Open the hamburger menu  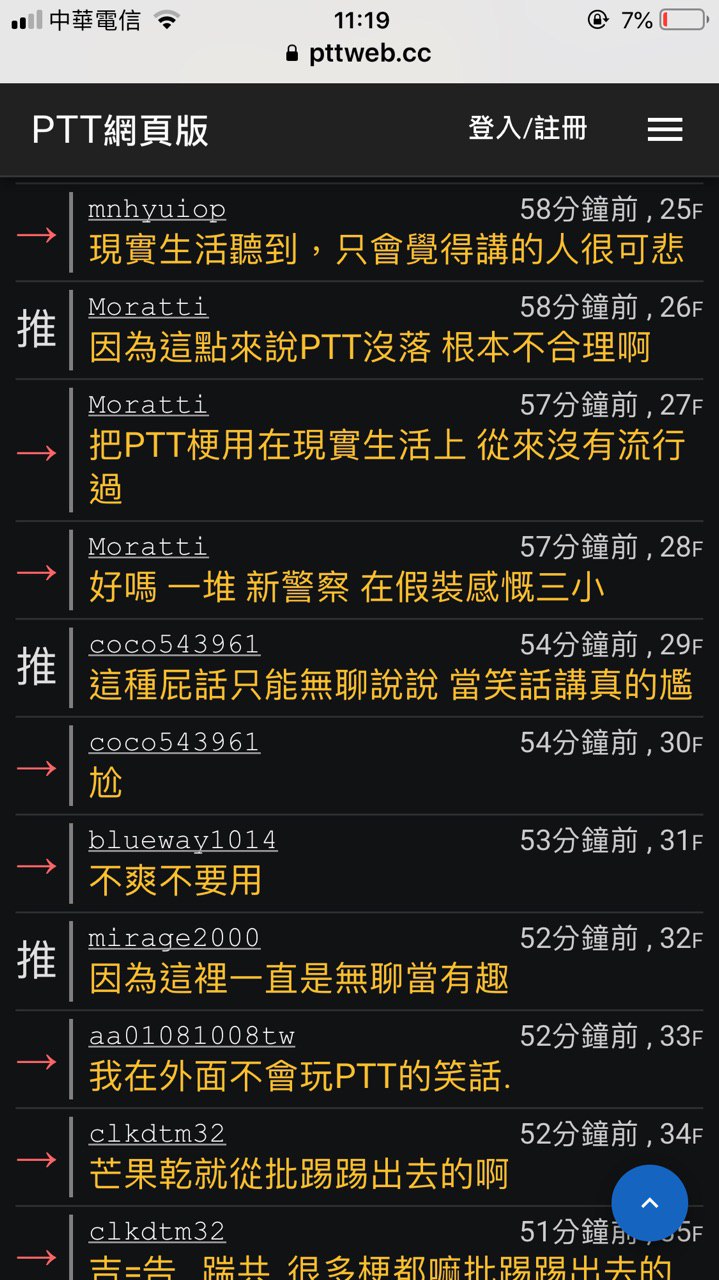click(x=665, y=130)
